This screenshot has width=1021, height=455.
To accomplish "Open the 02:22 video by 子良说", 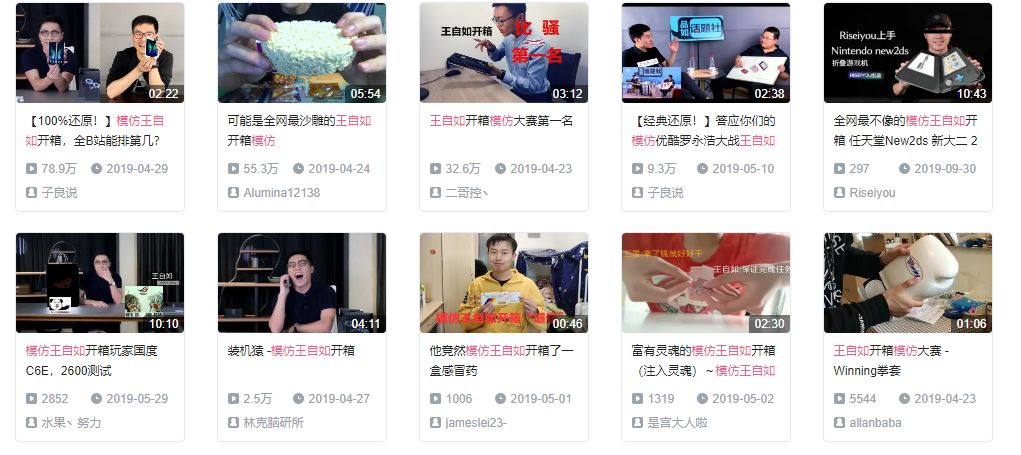I will coord(100,53).
